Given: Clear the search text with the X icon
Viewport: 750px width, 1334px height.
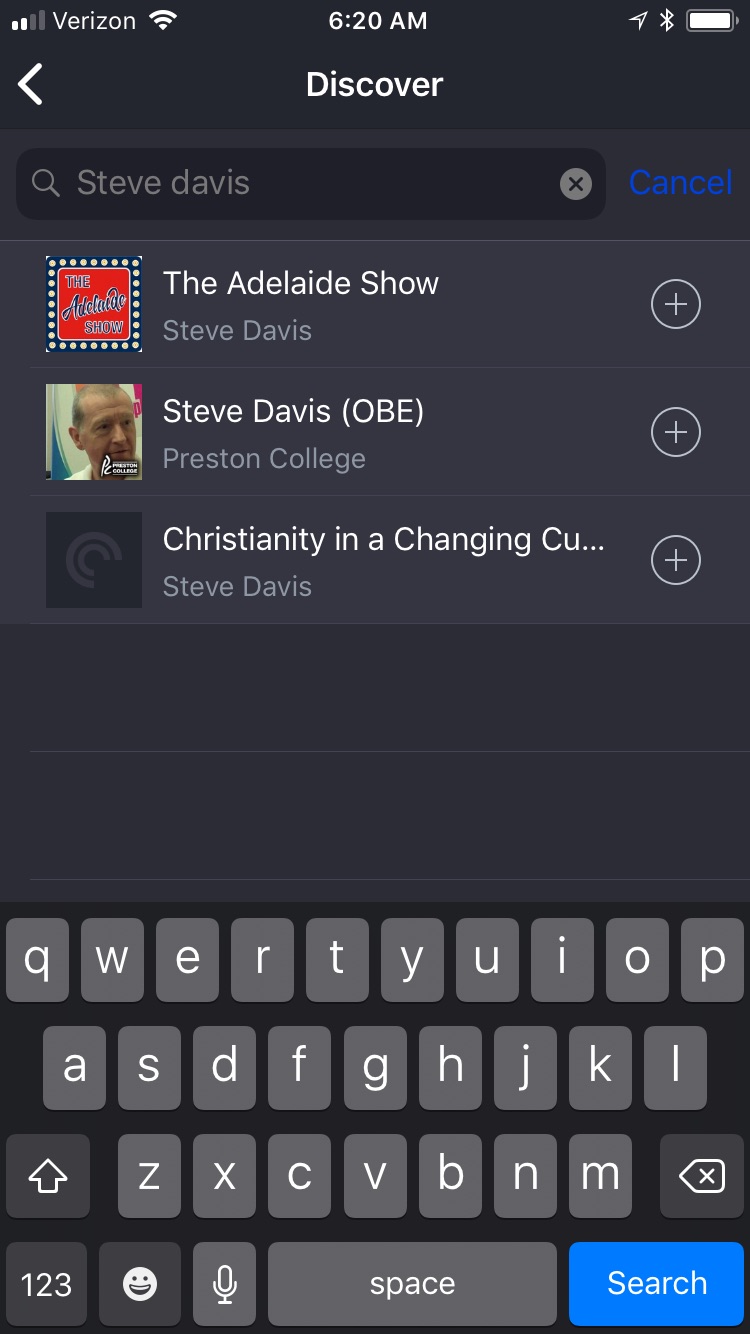Looking at the screenshot, I should [575, 184].
